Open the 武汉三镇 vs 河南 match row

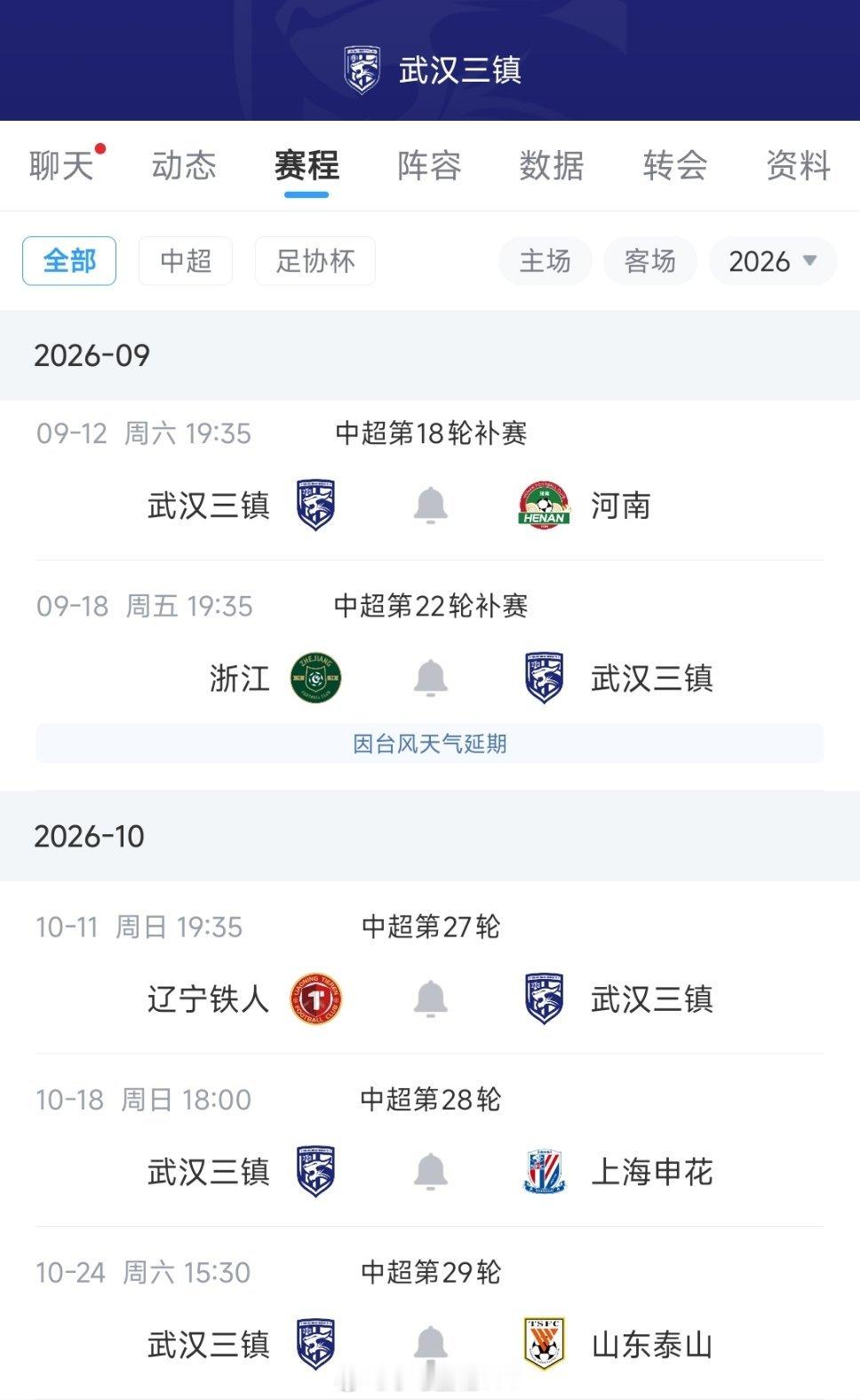[430, 481]
